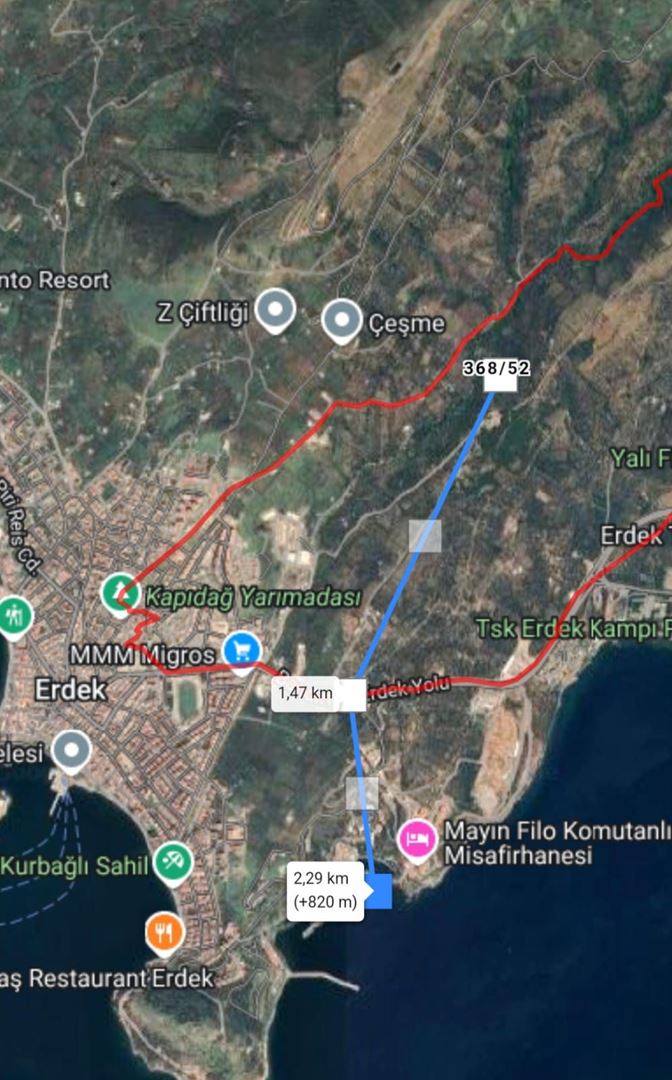Image resolution: width=672 pixels, height=1080 pixels.
Task: Open the MMM Migros shopping marker
Action: point(242,652)
